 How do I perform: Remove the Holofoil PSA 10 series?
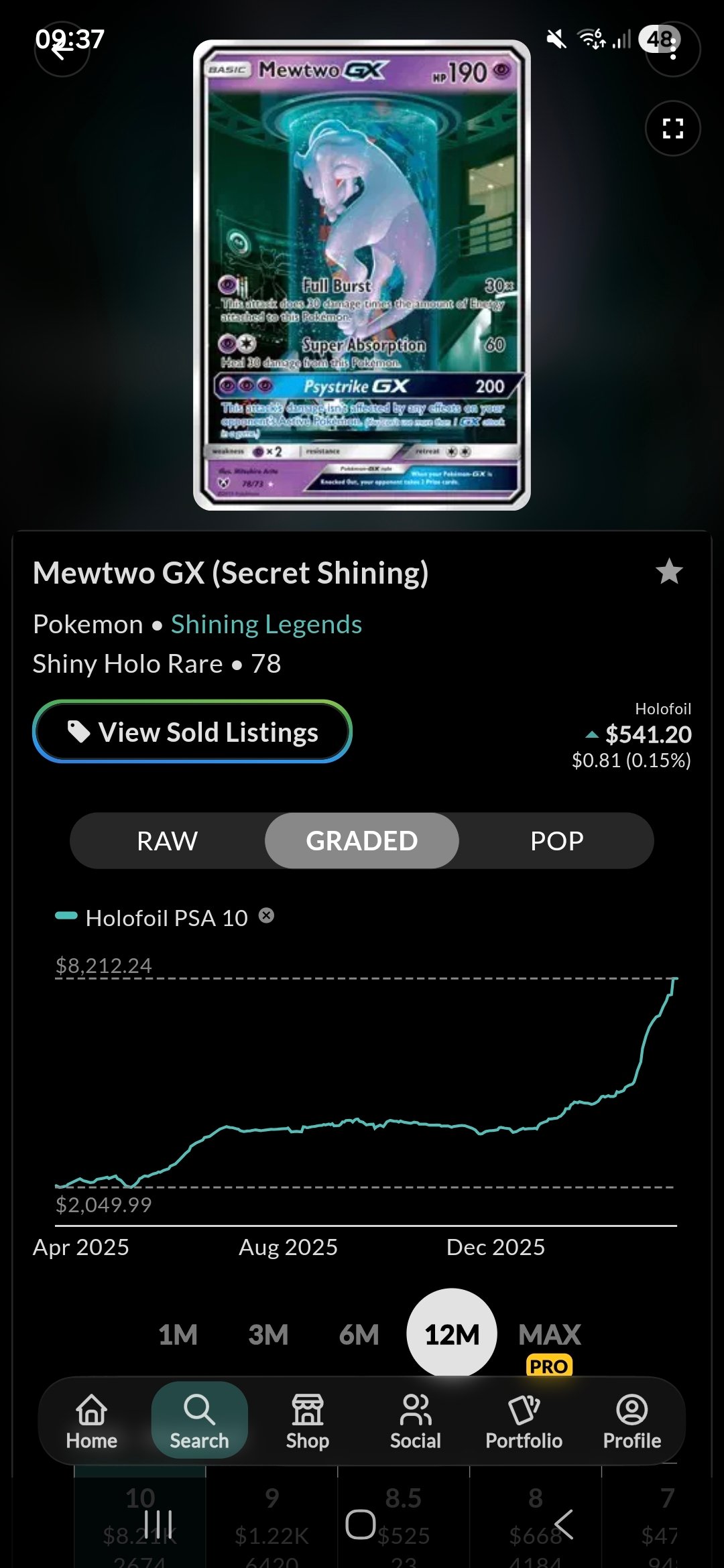tap(267, 916)
